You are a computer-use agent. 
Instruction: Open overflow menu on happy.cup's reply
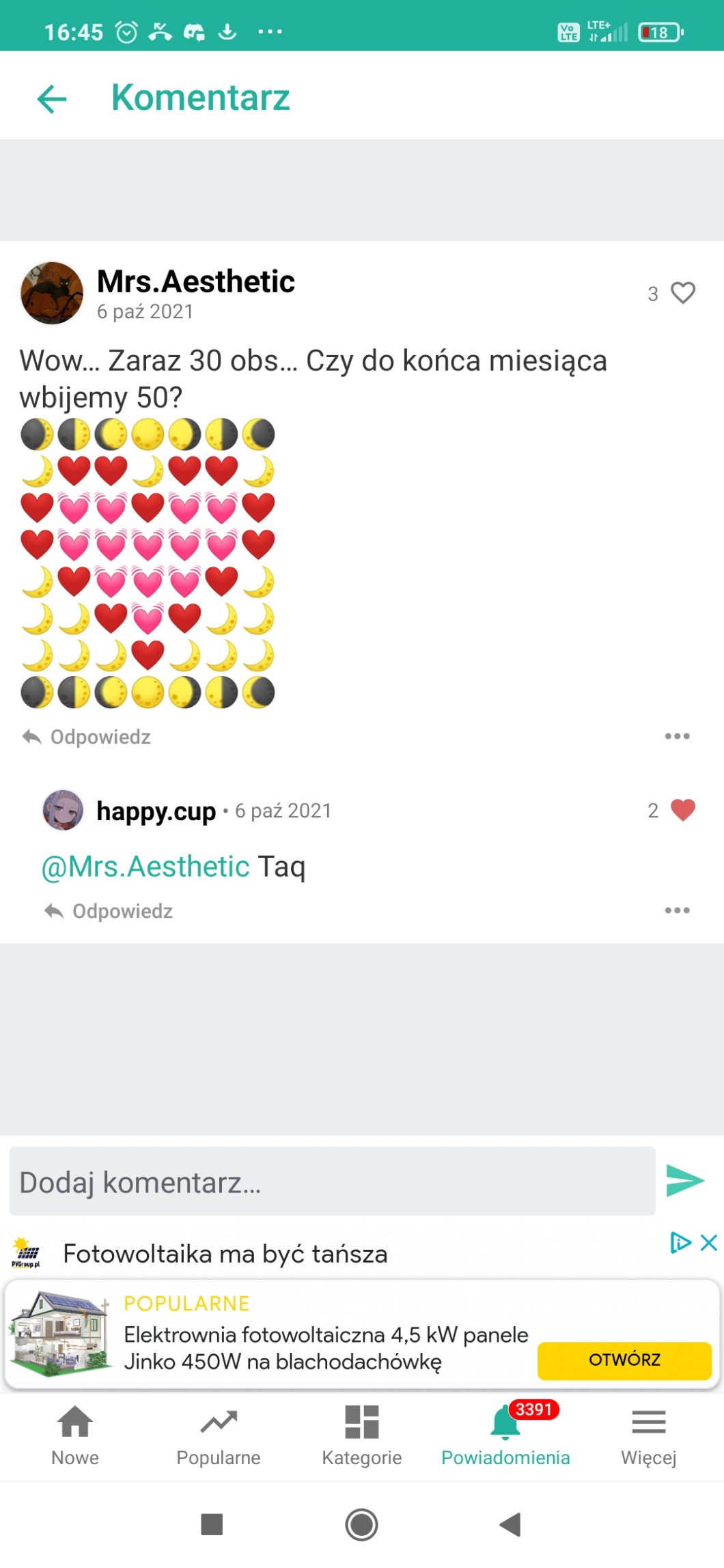click(x=677, y=910)
